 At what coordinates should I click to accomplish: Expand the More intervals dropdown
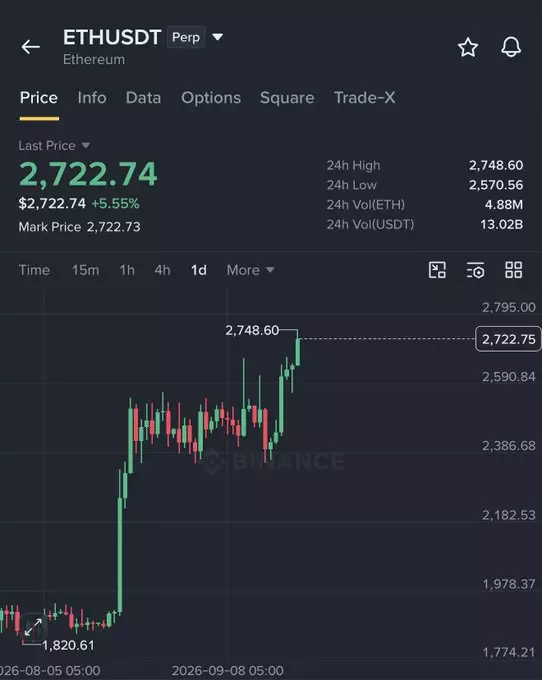point(250,270)
